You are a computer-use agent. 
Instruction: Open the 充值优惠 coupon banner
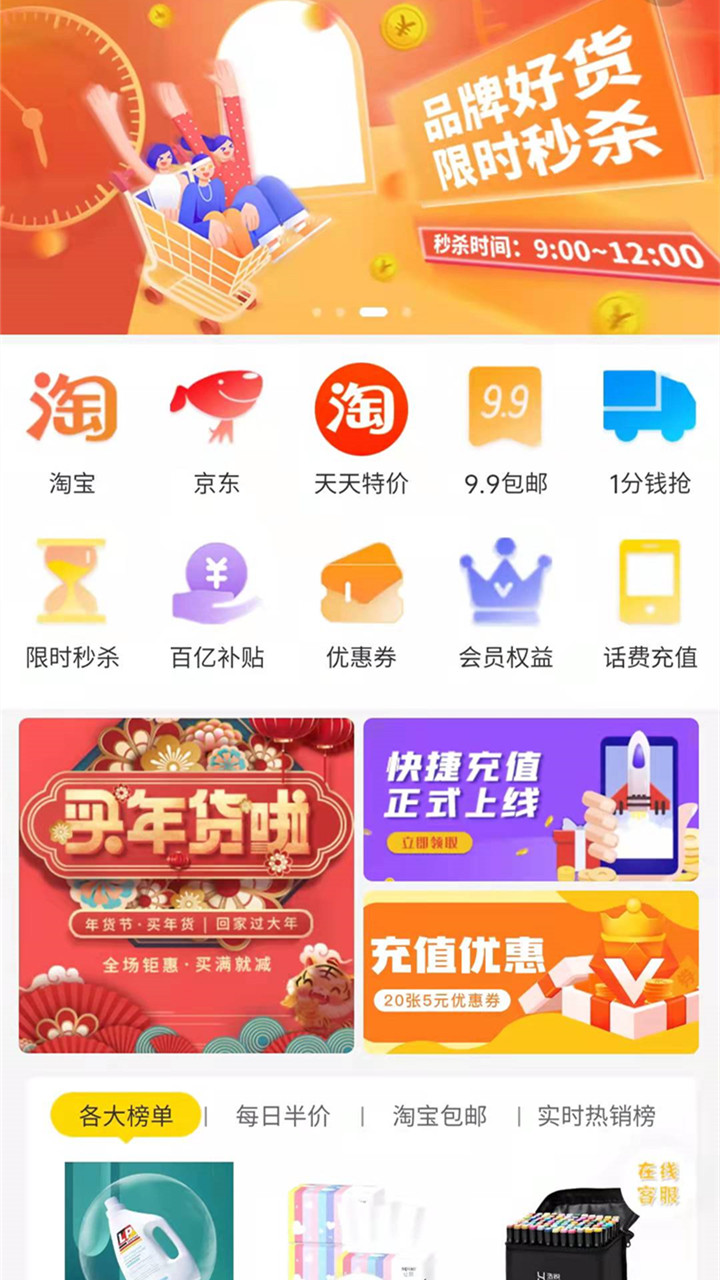(530, 971)
